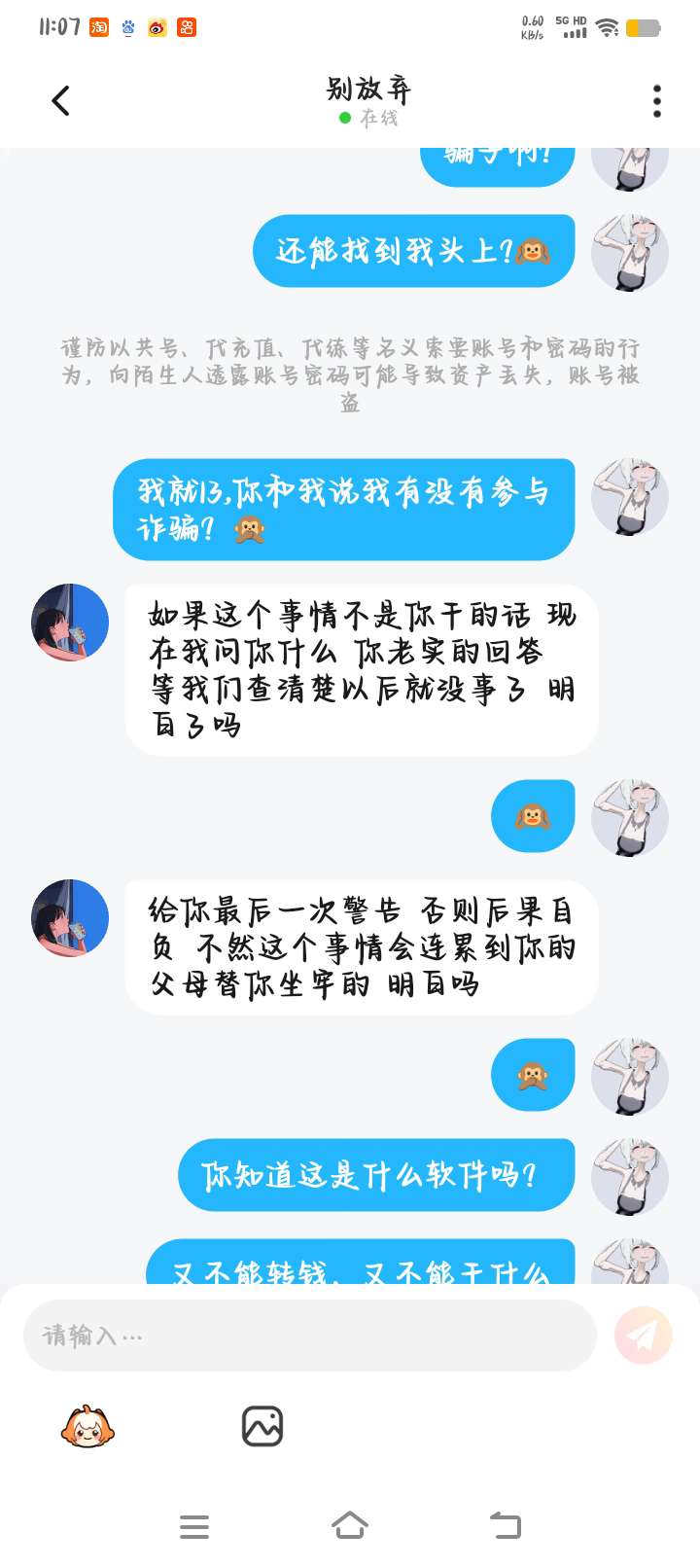Viewport: 700px width, 1568px height.
Task: Open my avatar next to 还能找到我头上
Action: pos(630,252)
